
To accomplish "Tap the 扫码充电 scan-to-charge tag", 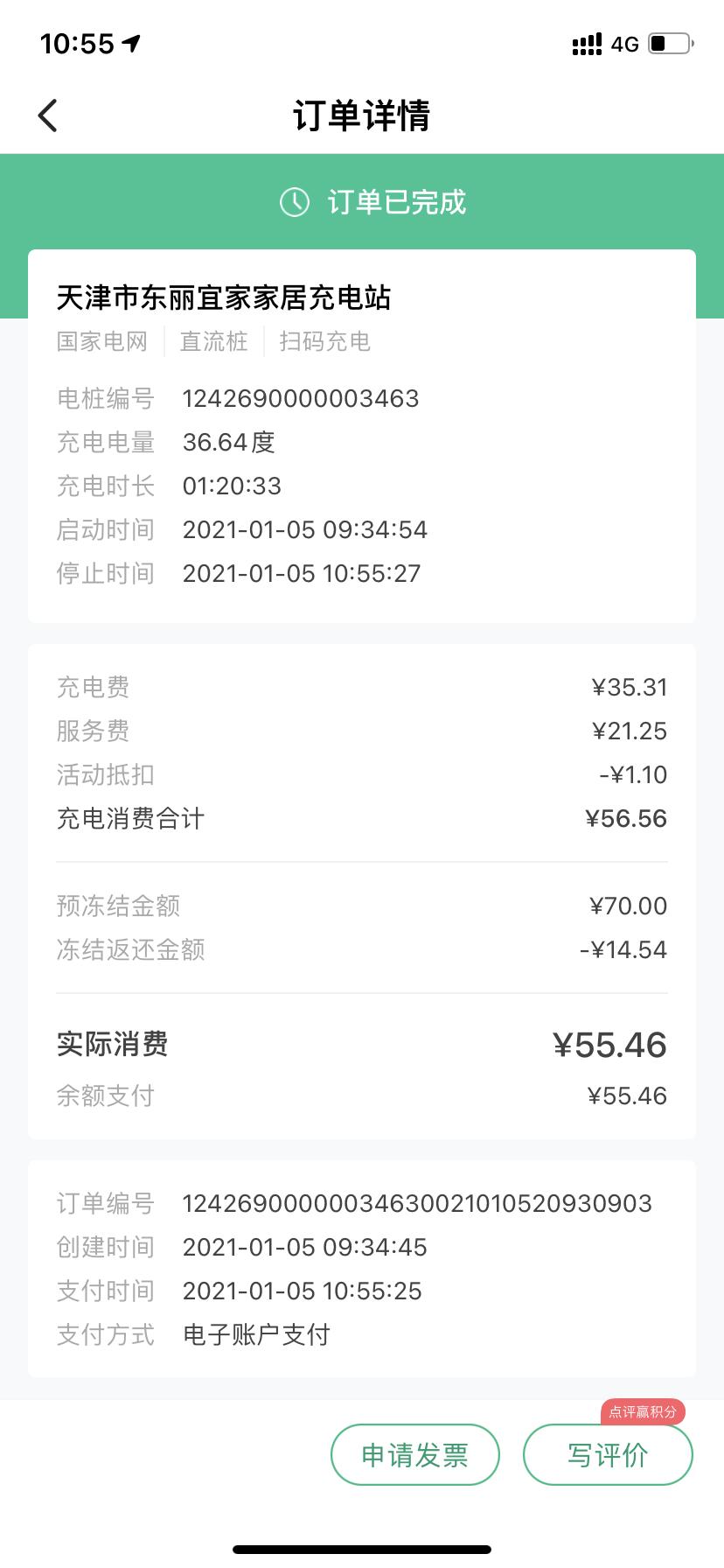I will pos(324,342).
